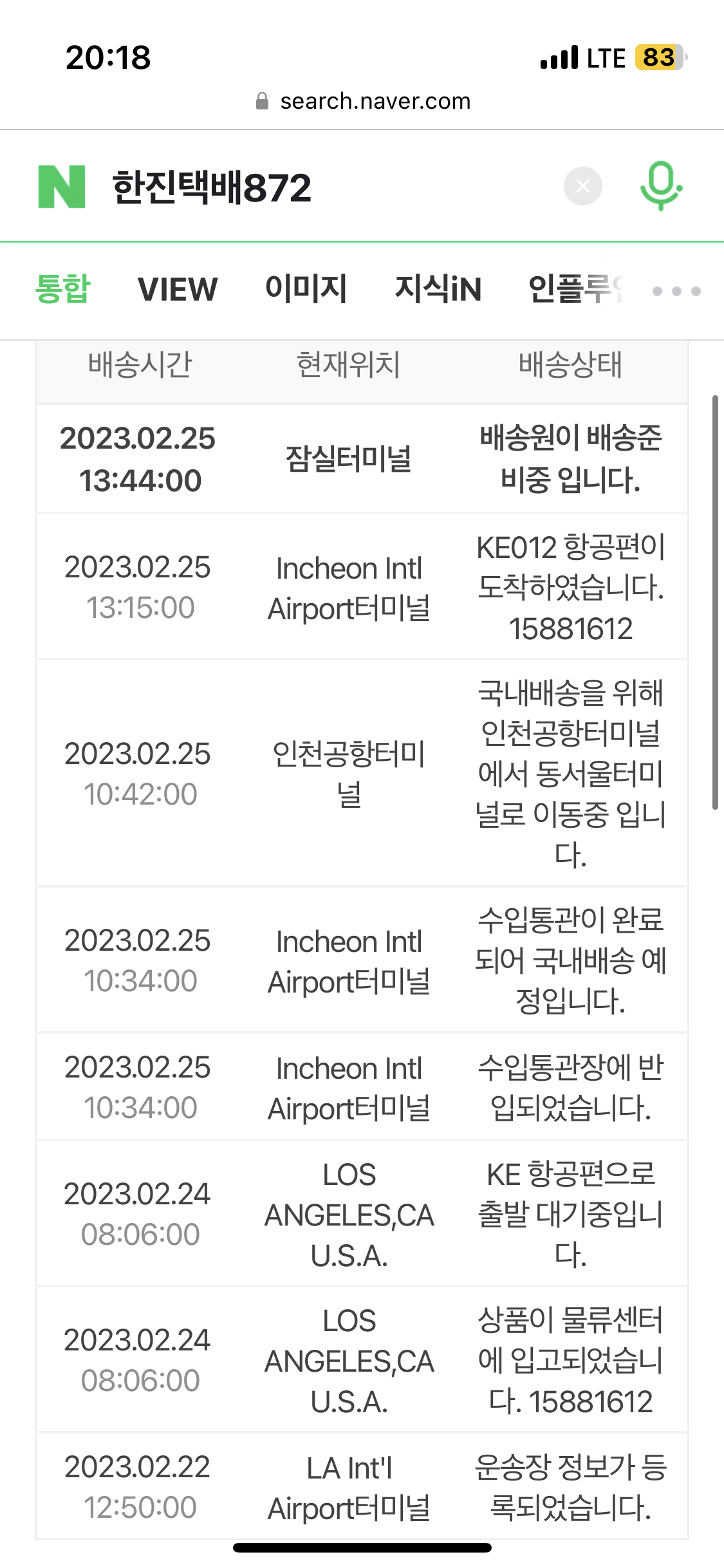Viewport: 724px width, 1568px height.
Task: Start voice search with the microphone icon
Action: (x=661, y=187)
